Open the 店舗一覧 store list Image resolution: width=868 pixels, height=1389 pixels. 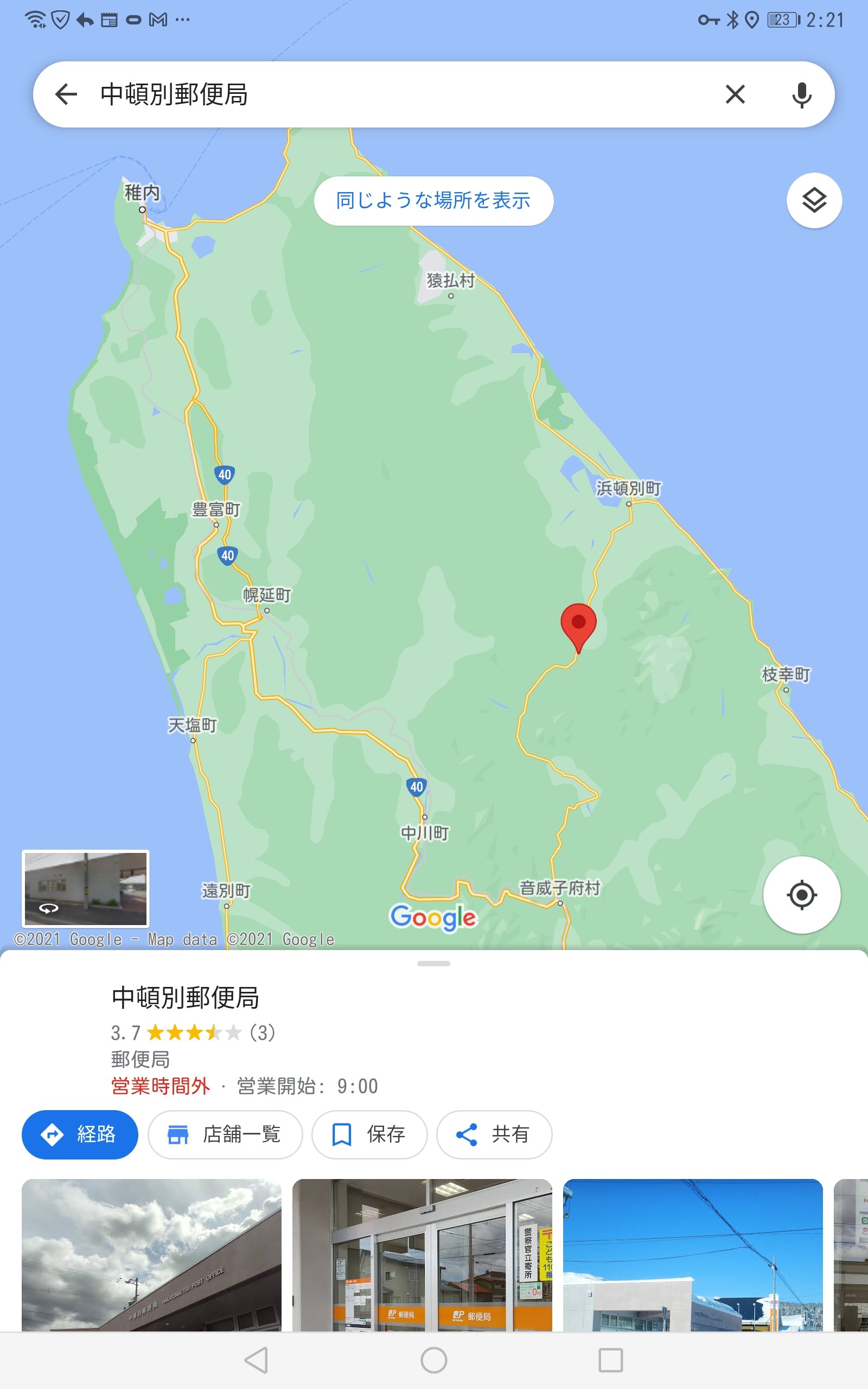[225, 1134]
